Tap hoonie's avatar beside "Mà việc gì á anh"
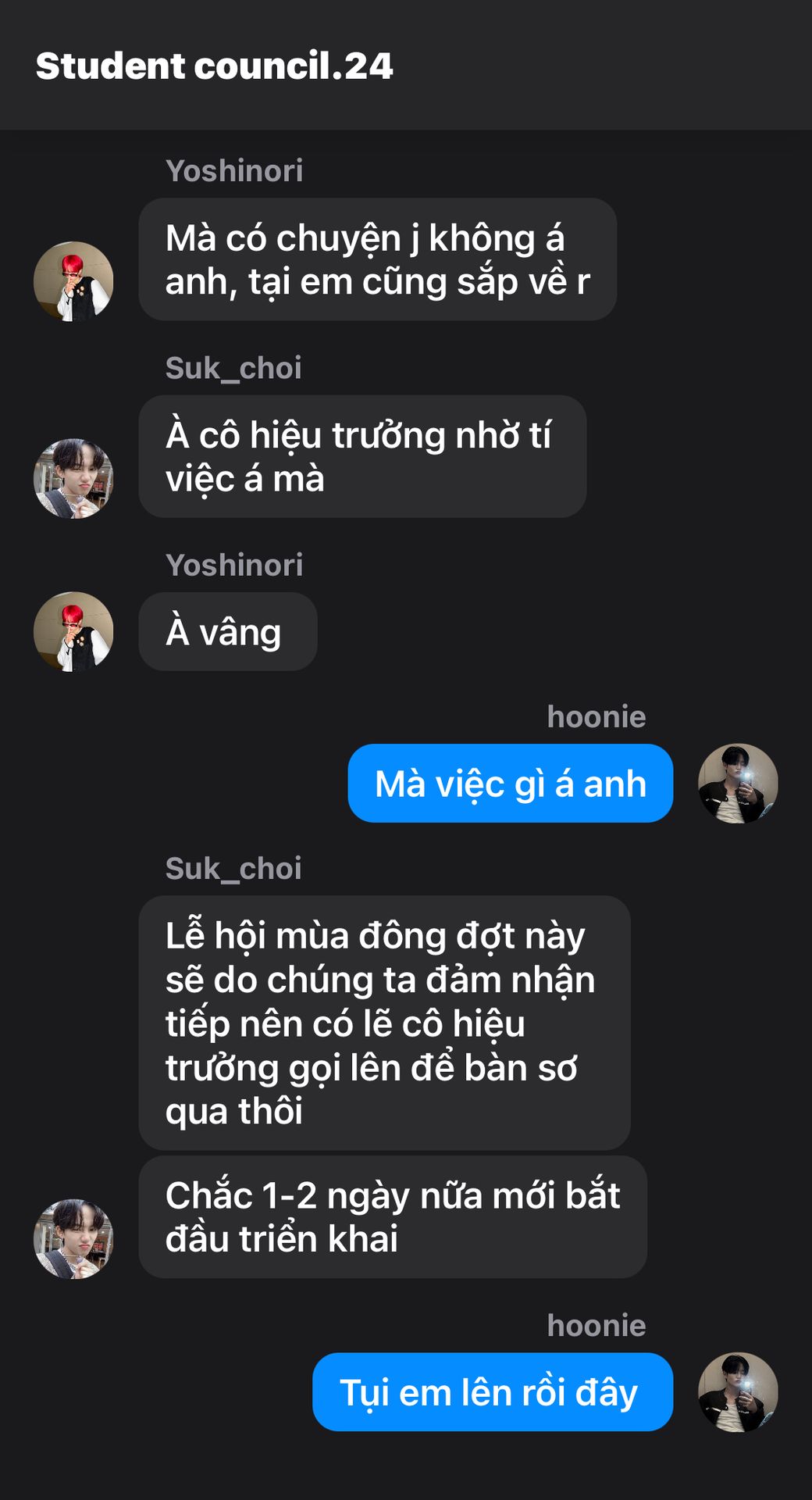The image size is (812, 1500). click(737, 783)
